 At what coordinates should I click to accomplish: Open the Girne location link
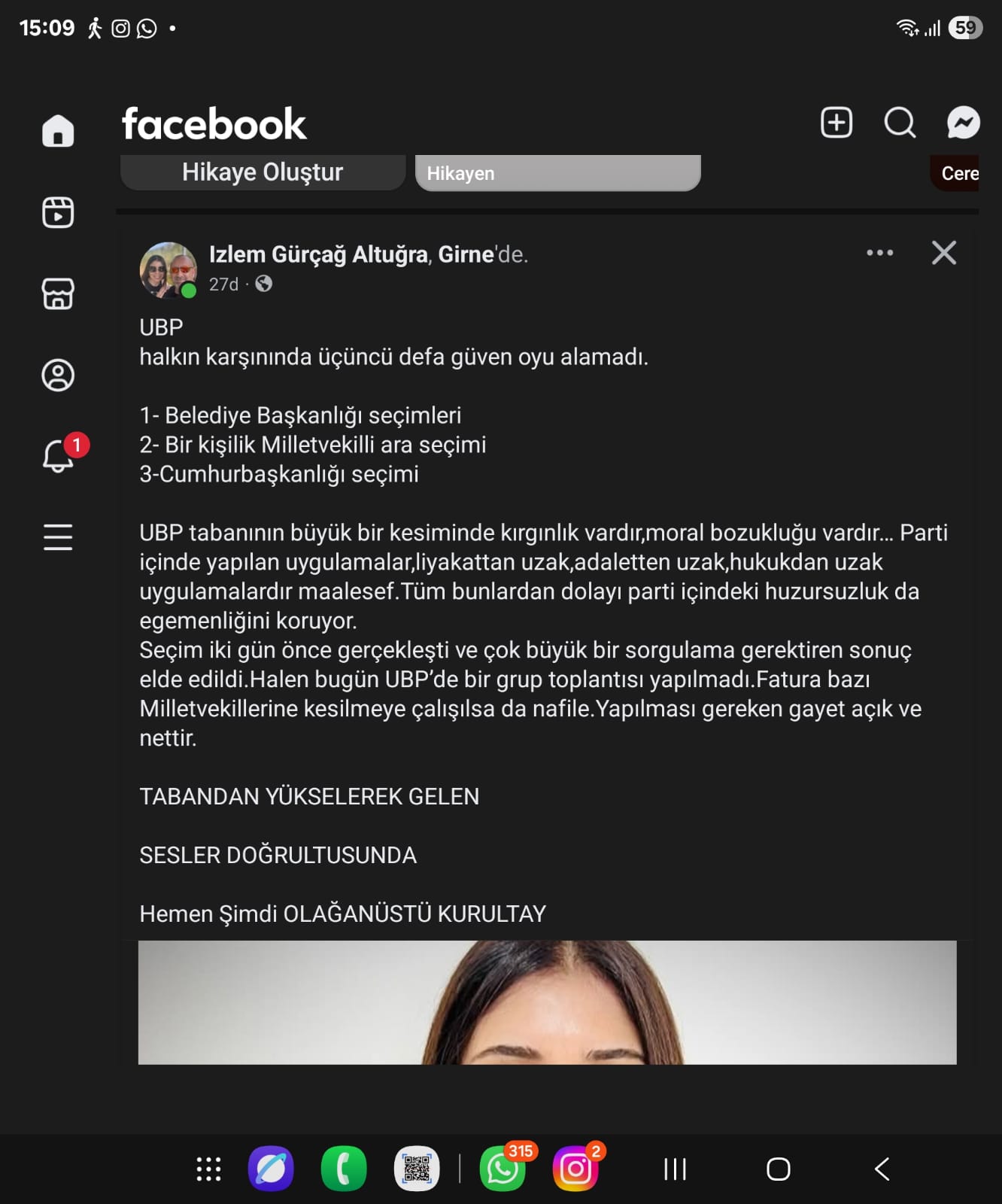466,256
